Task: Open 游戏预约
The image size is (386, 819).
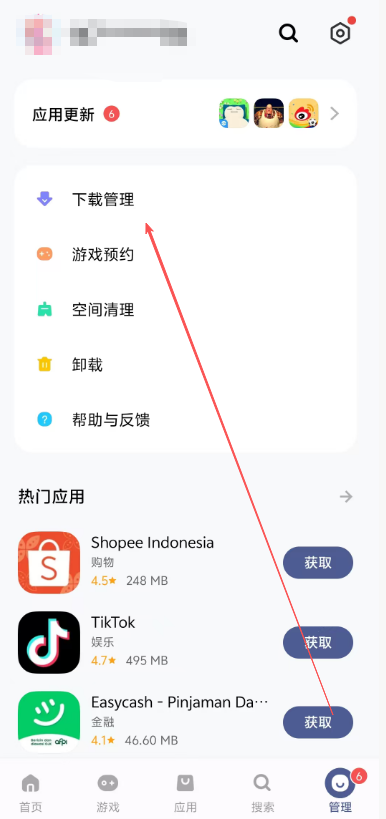Action: (x=185, y=255)
